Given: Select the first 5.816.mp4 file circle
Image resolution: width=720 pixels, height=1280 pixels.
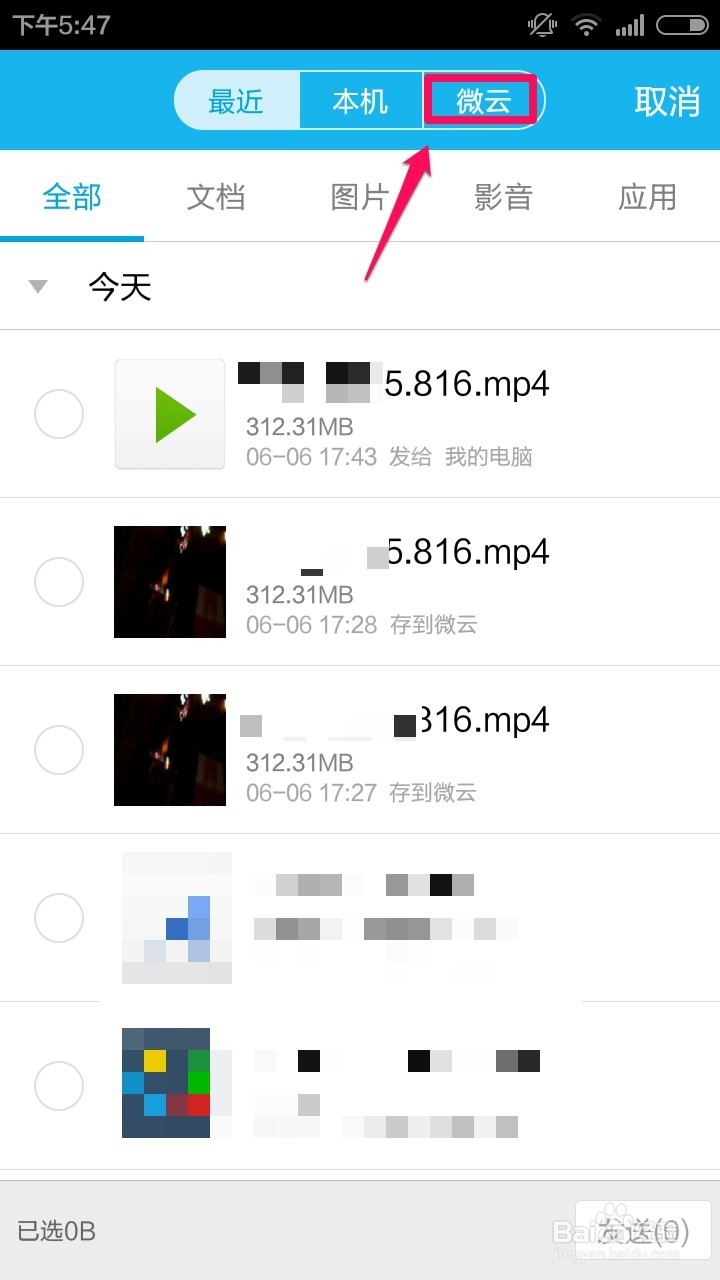Looking at the screenshot, I should 58,413.
